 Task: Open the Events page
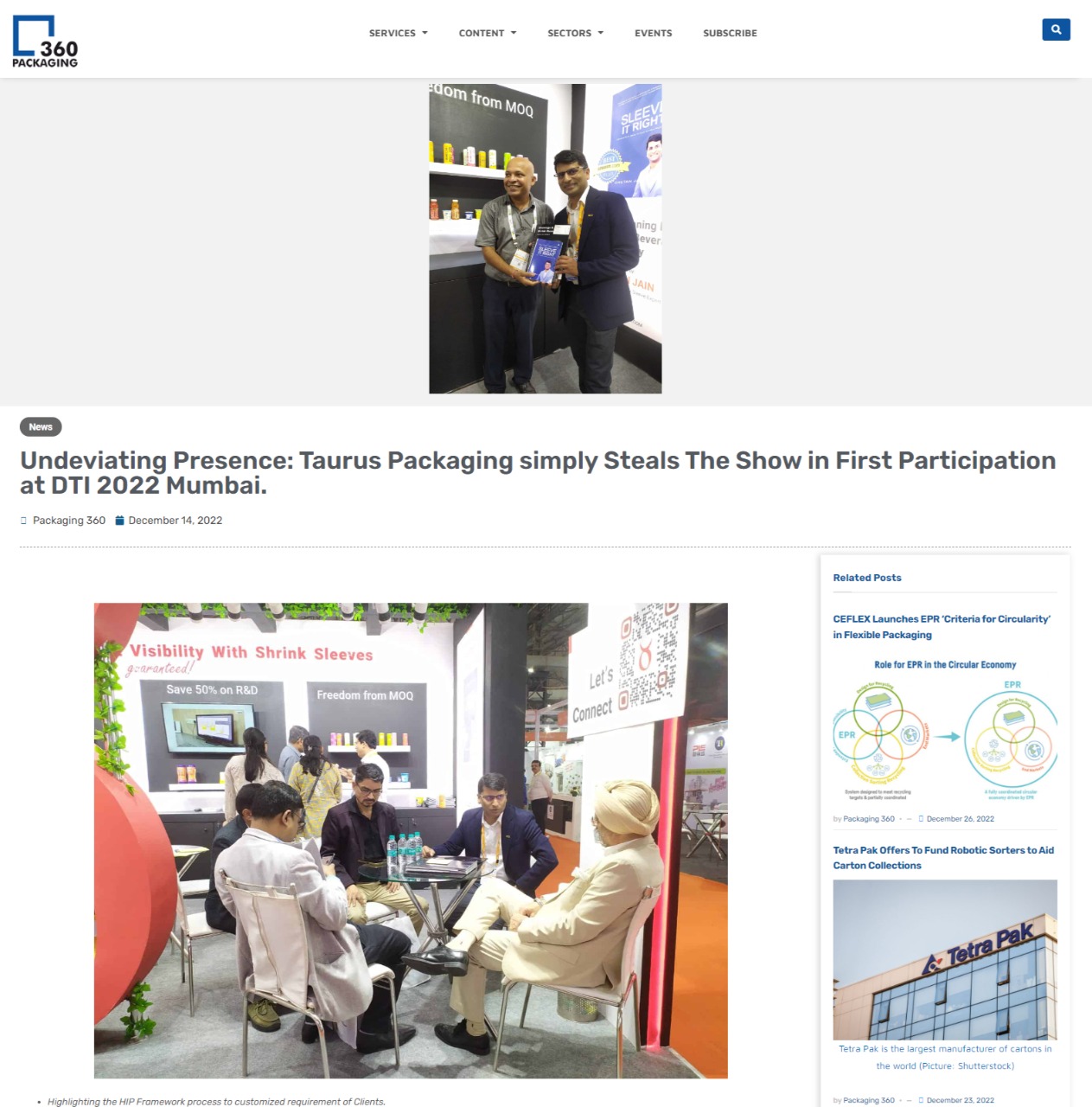(653, 33)
